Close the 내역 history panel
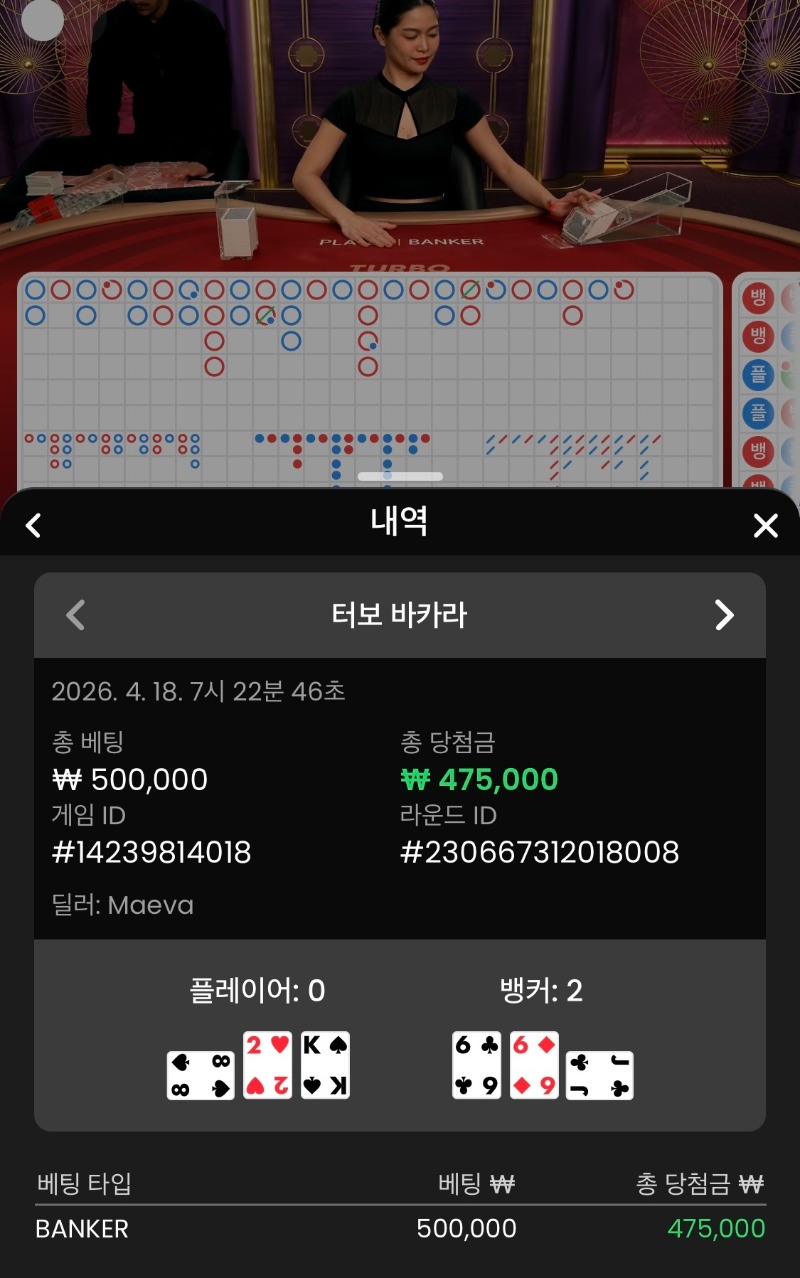 [x=765, y=525]
